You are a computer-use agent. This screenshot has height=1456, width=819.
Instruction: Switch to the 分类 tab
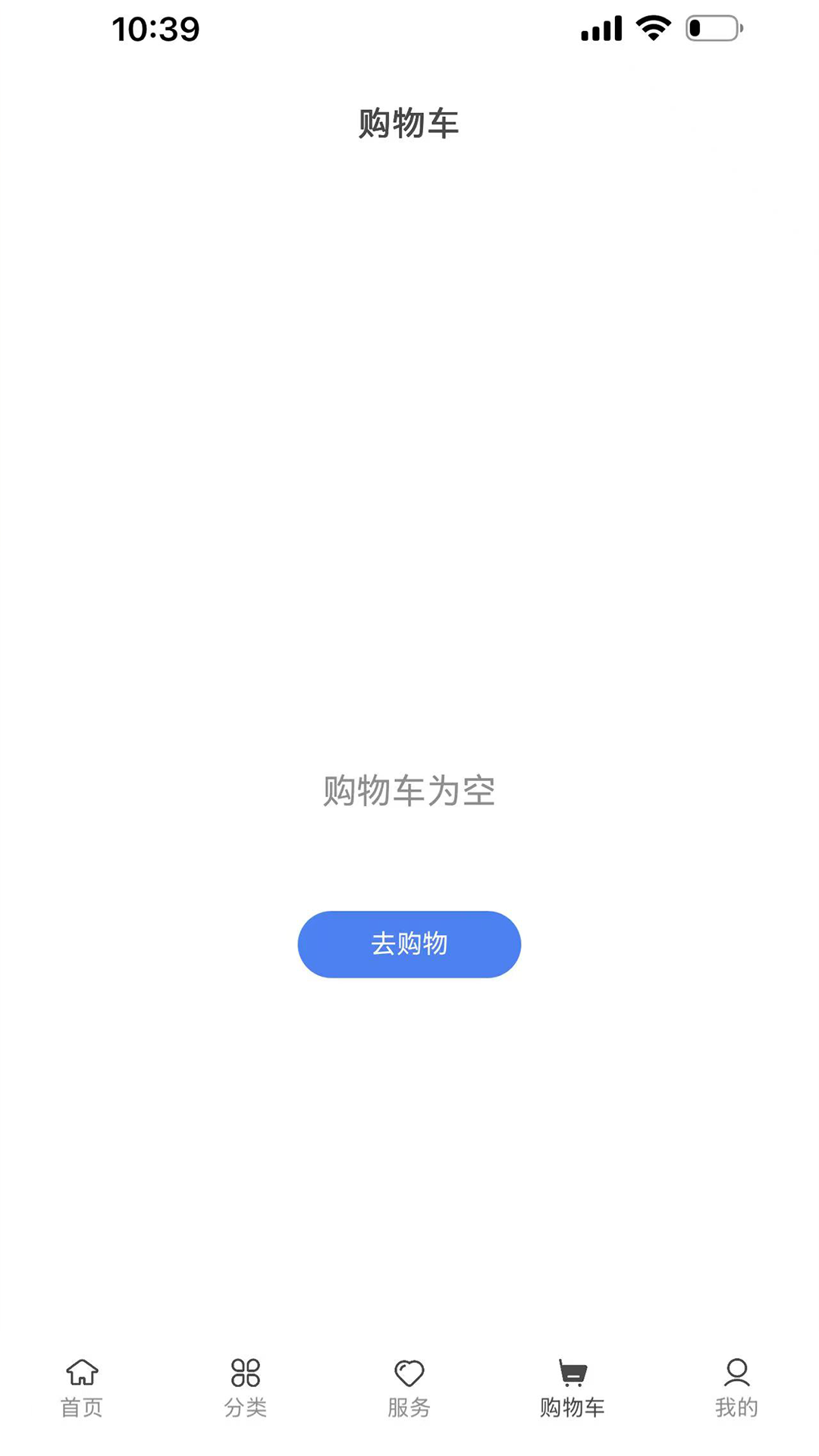point(244,1392)
